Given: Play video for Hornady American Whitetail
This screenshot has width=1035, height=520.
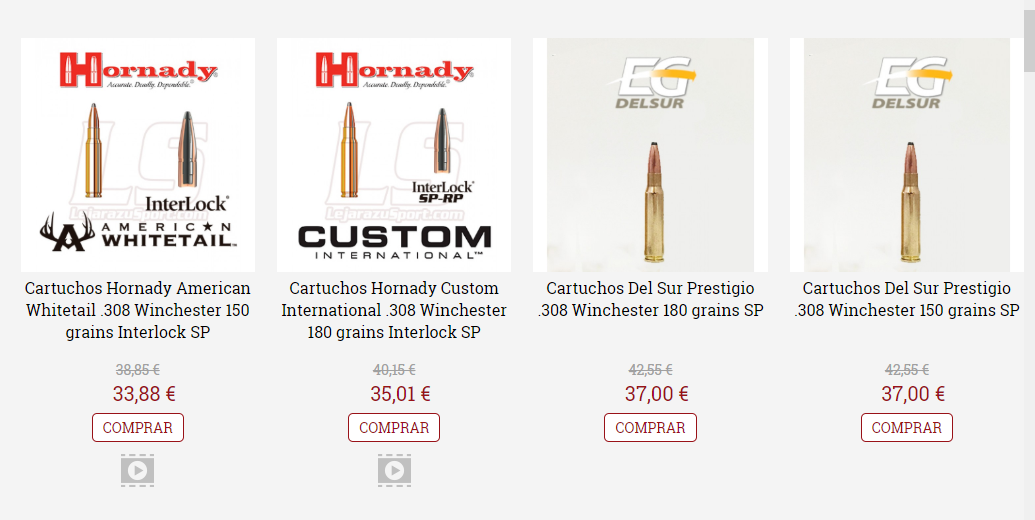Looking at the screenshot, I should (138, 470).
